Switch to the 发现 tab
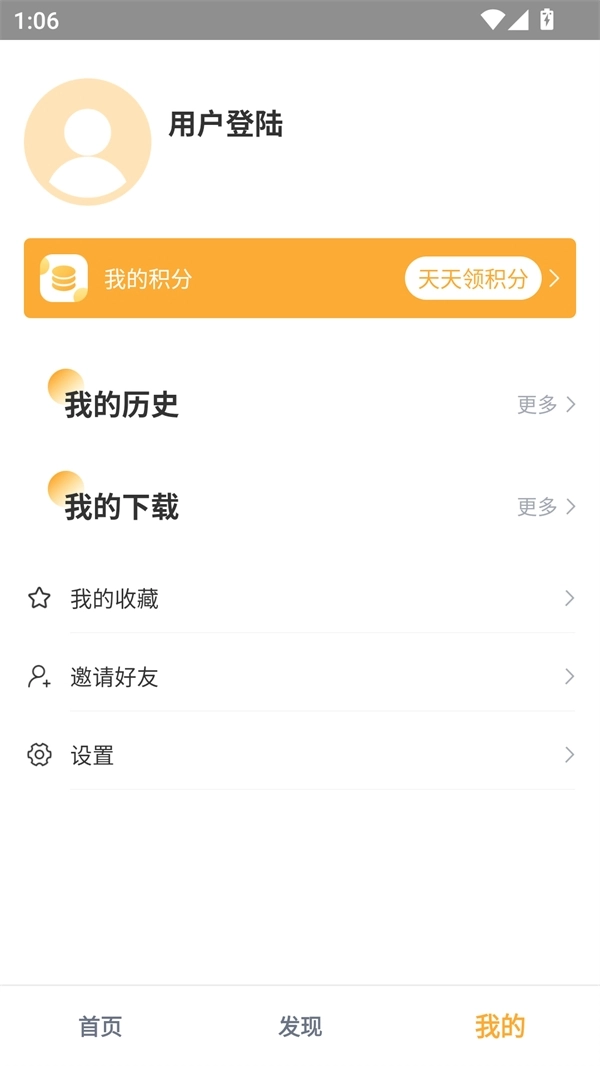 300,1026
